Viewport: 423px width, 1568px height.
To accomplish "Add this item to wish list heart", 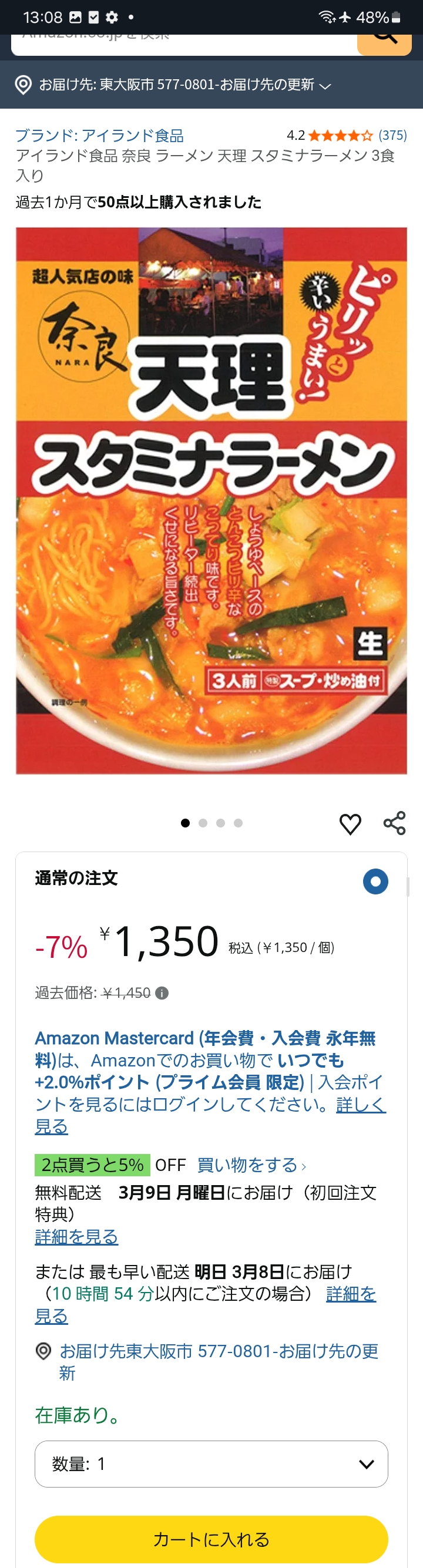I will pyautogui.click(x=350, y=823).
